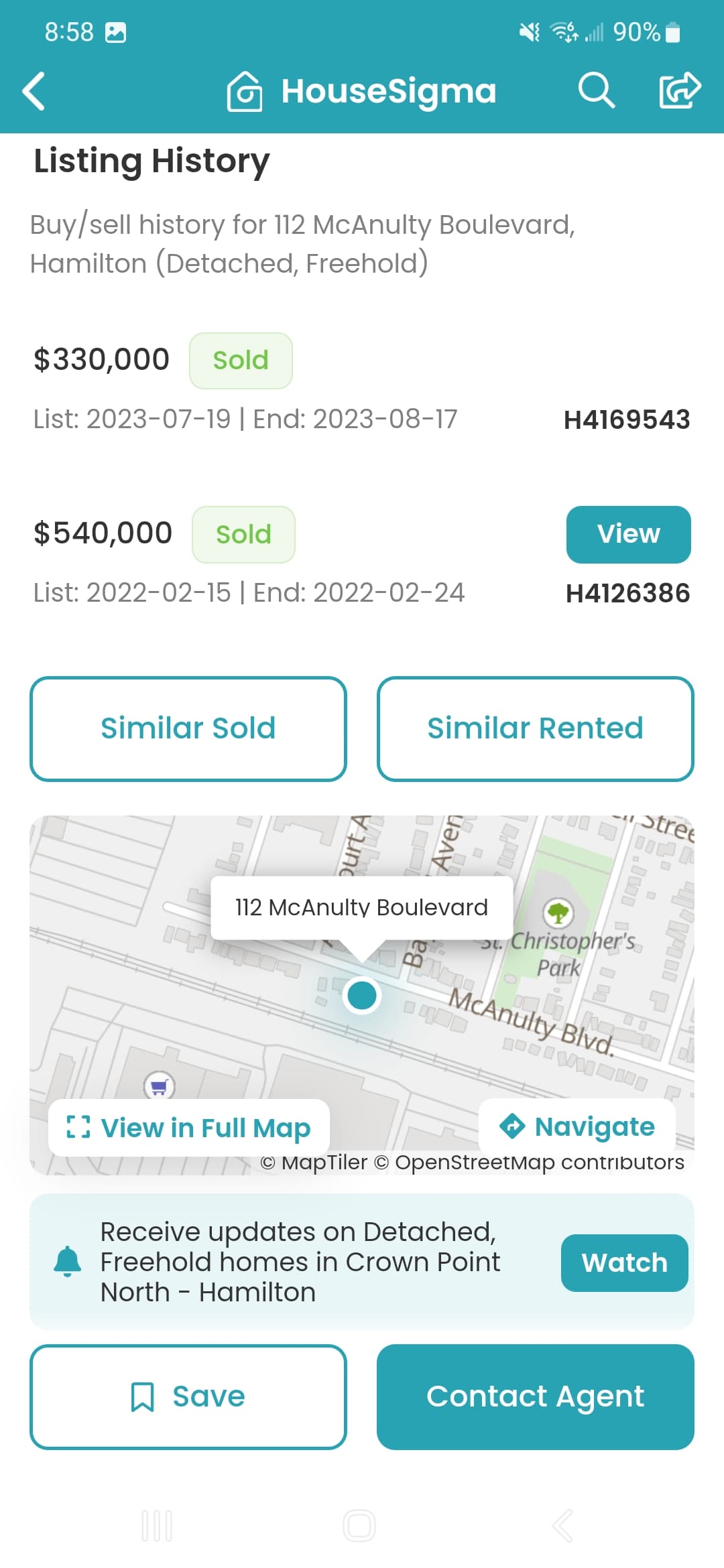
Task: Open system recent apps
Action: 157,1526
